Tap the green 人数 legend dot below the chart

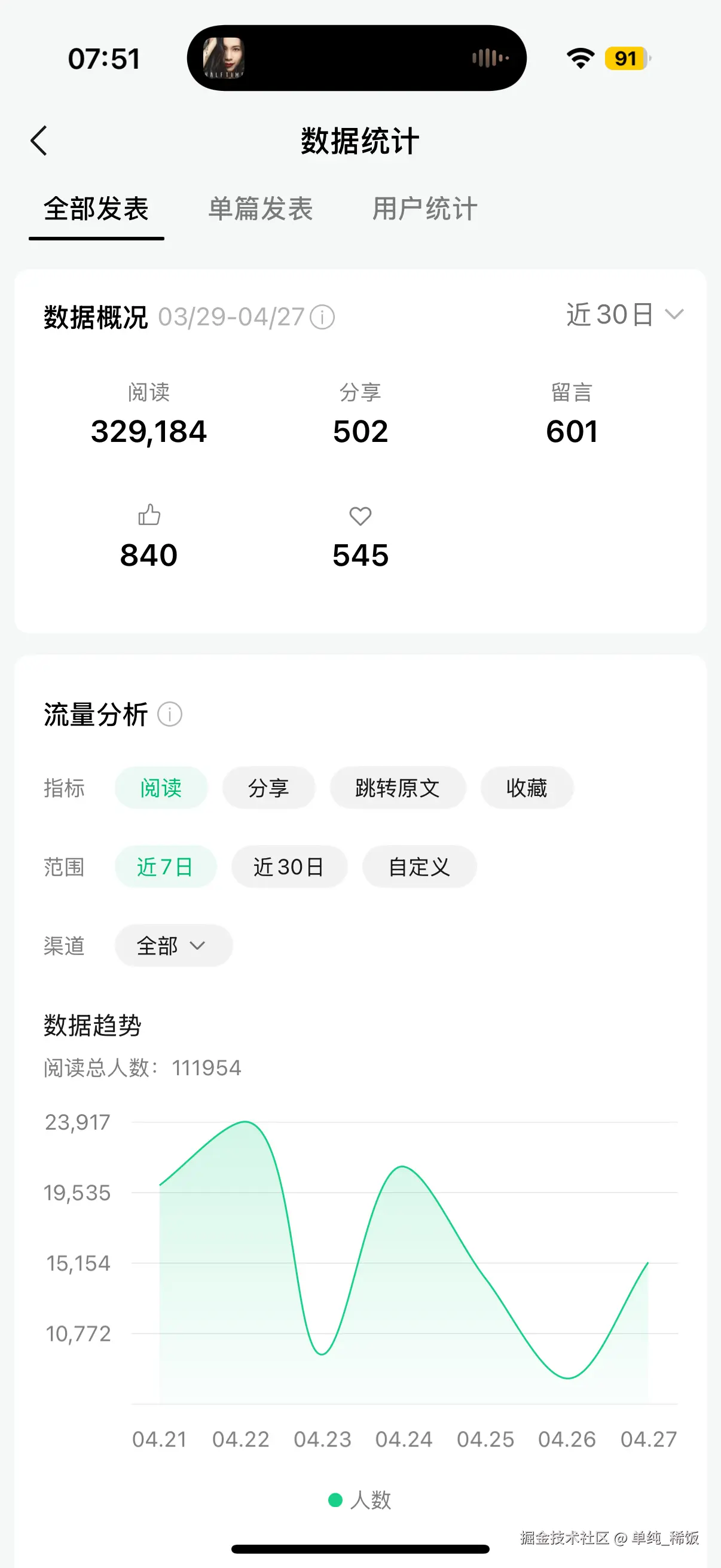pos(335,1500)
